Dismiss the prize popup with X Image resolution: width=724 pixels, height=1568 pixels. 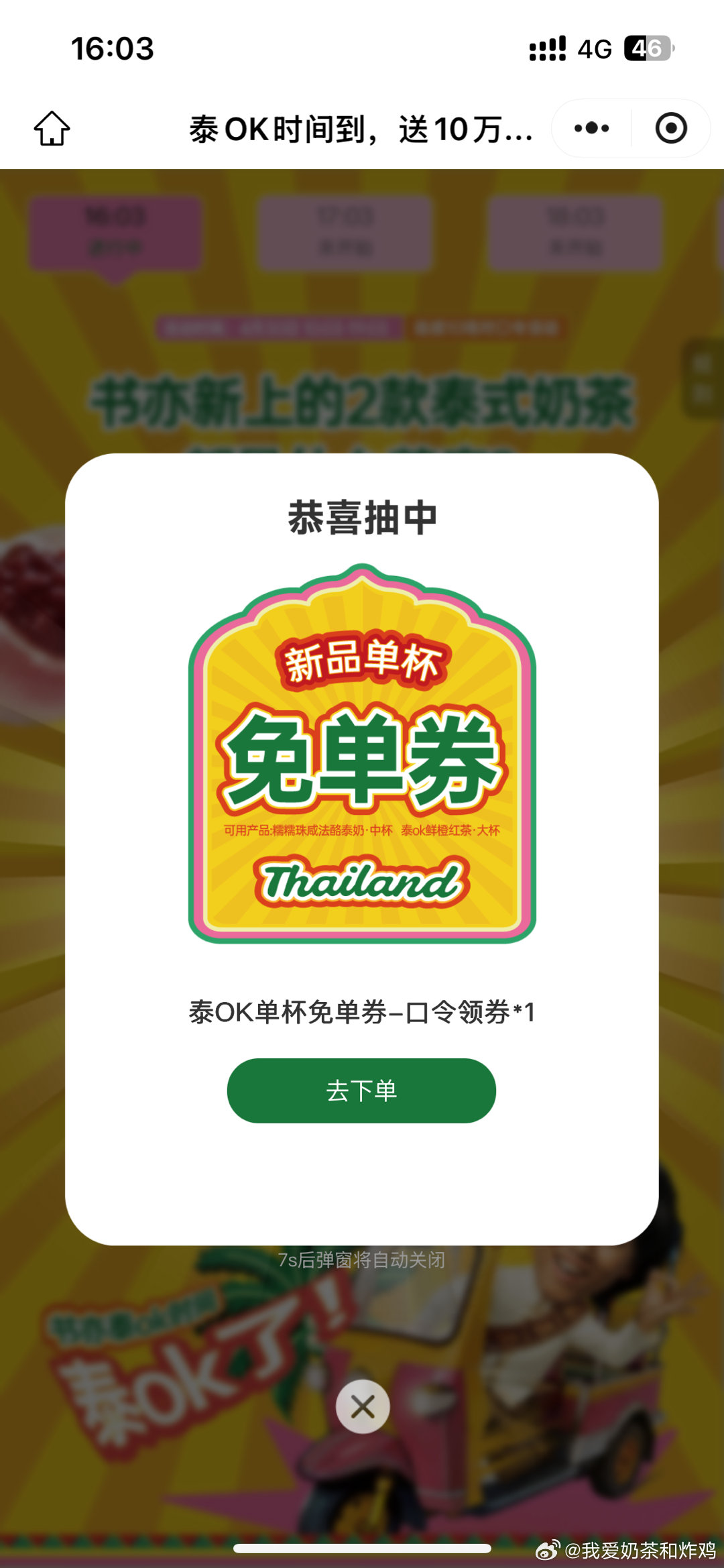point(363,1406)
